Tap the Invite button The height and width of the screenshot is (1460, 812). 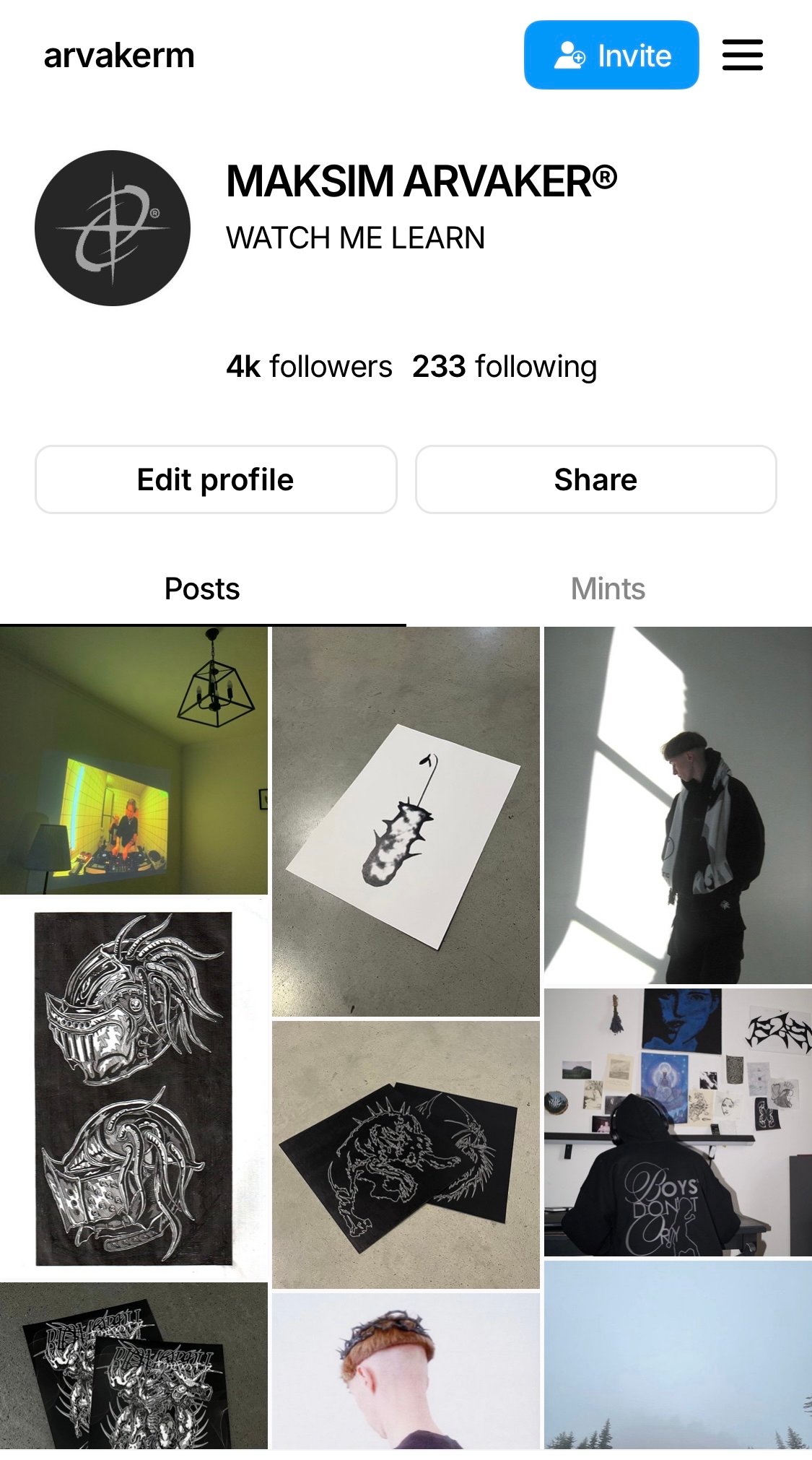pyautogui.click(x=611, y=56)
